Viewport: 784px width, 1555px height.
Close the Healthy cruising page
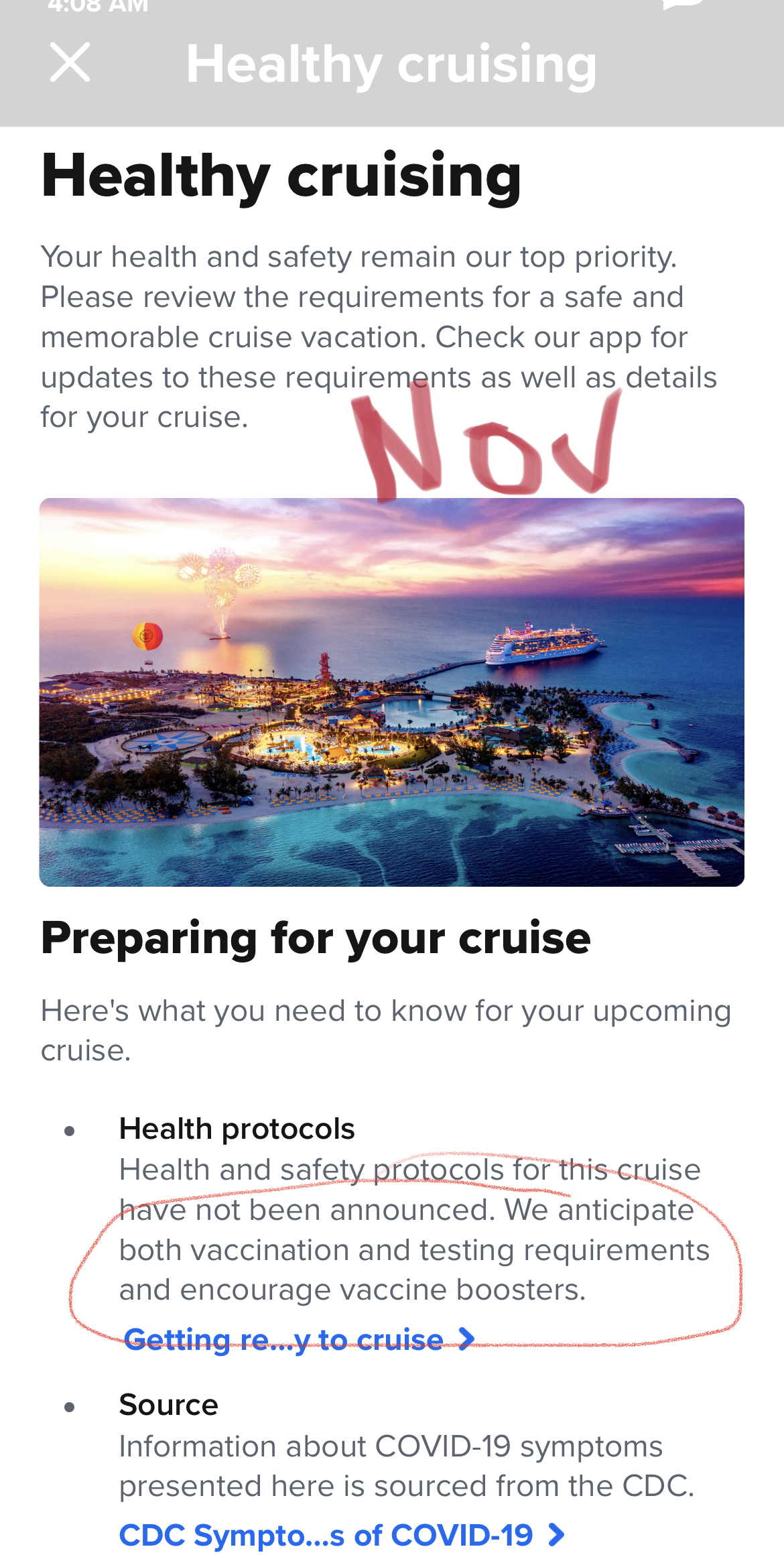pos(70,63)
